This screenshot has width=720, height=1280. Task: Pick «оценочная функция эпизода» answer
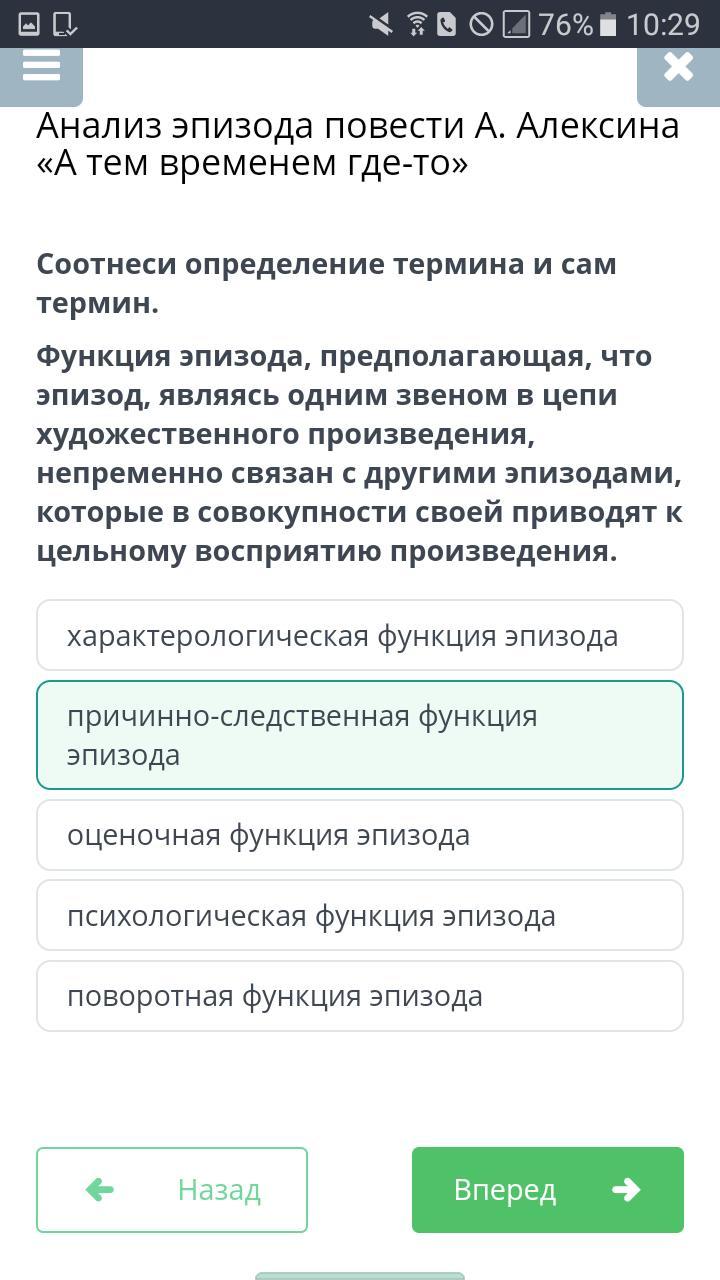point(360,835)
